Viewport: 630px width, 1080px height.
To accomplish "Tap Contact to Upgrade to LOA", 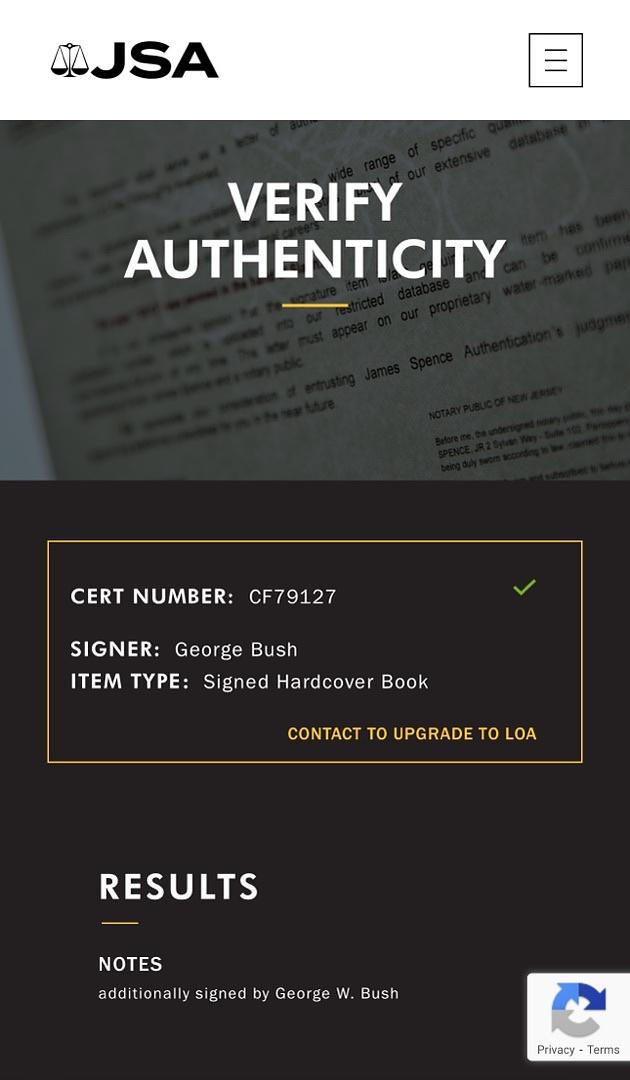I will (412, 734).
